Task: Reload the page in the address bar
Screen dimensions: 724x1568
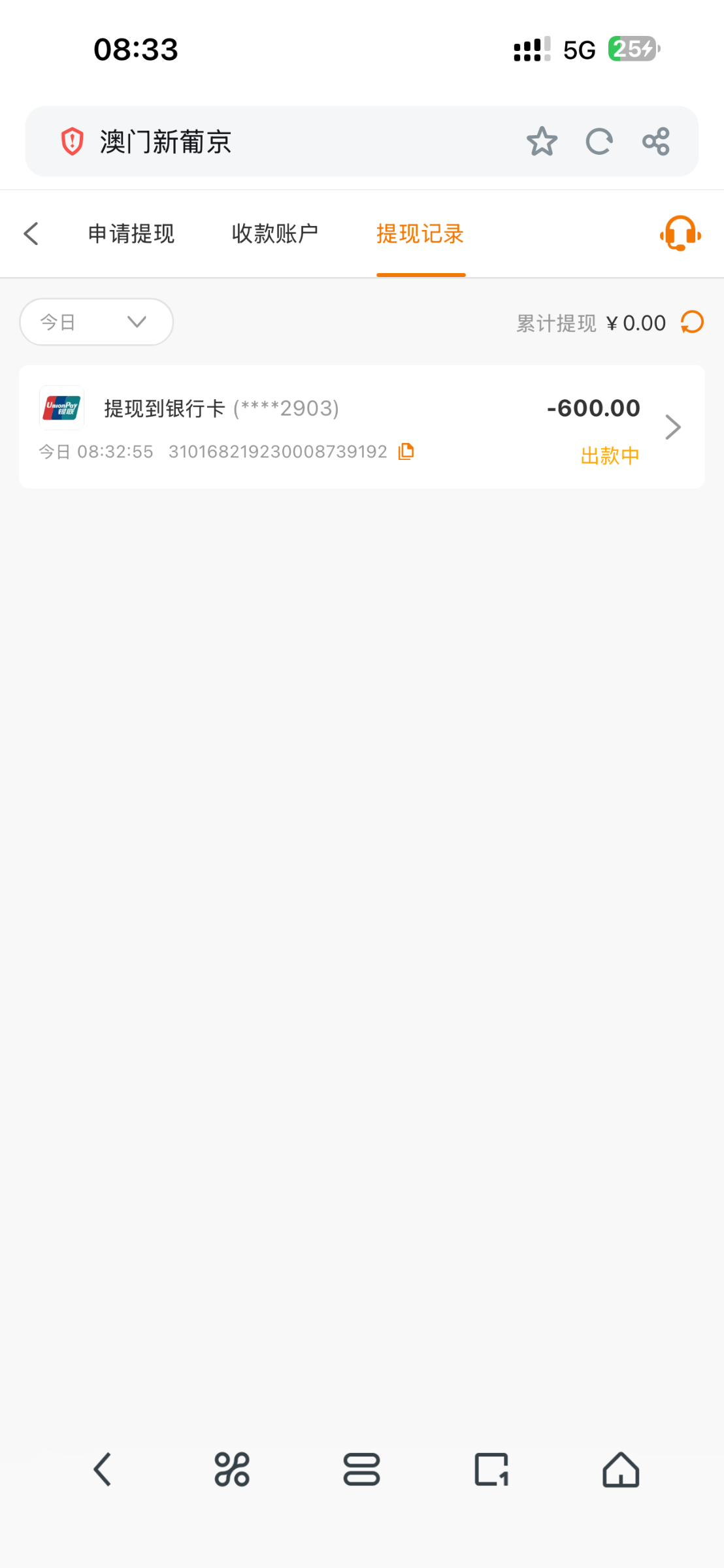Action: (x=599, y=141)
